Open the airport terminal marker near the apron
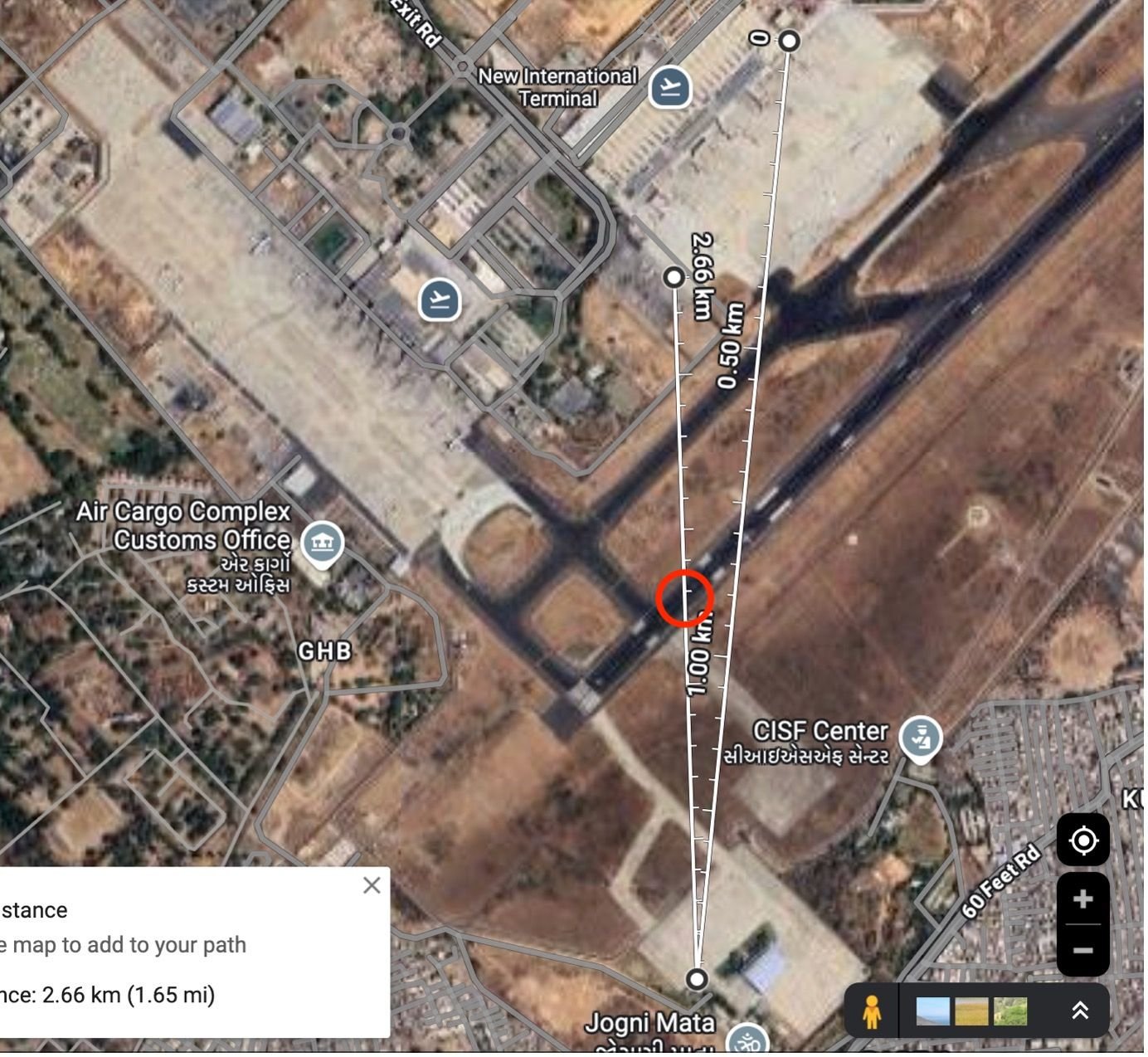 click(441, 300)
